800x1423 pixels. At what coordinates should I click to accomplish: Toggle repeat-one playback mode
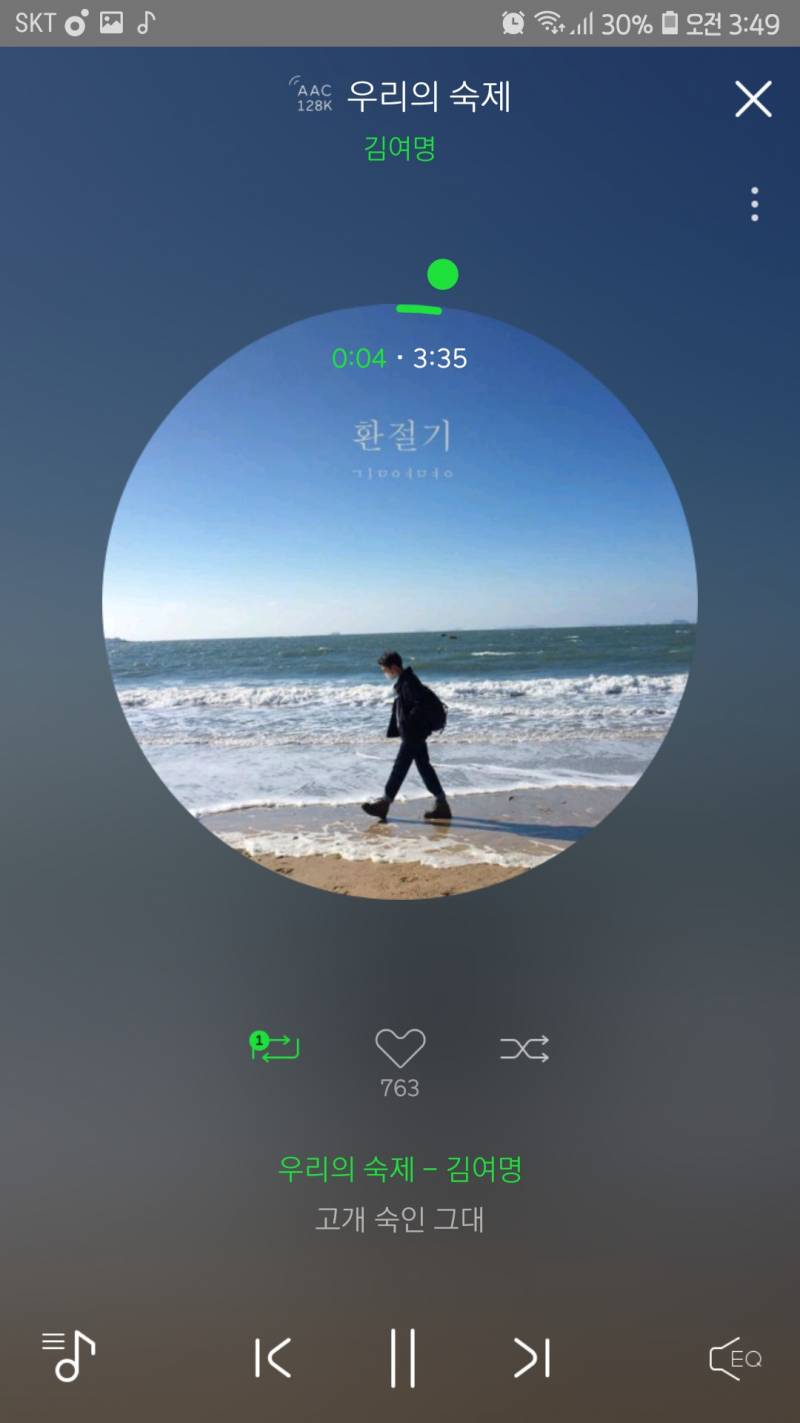click(276, 1047)
